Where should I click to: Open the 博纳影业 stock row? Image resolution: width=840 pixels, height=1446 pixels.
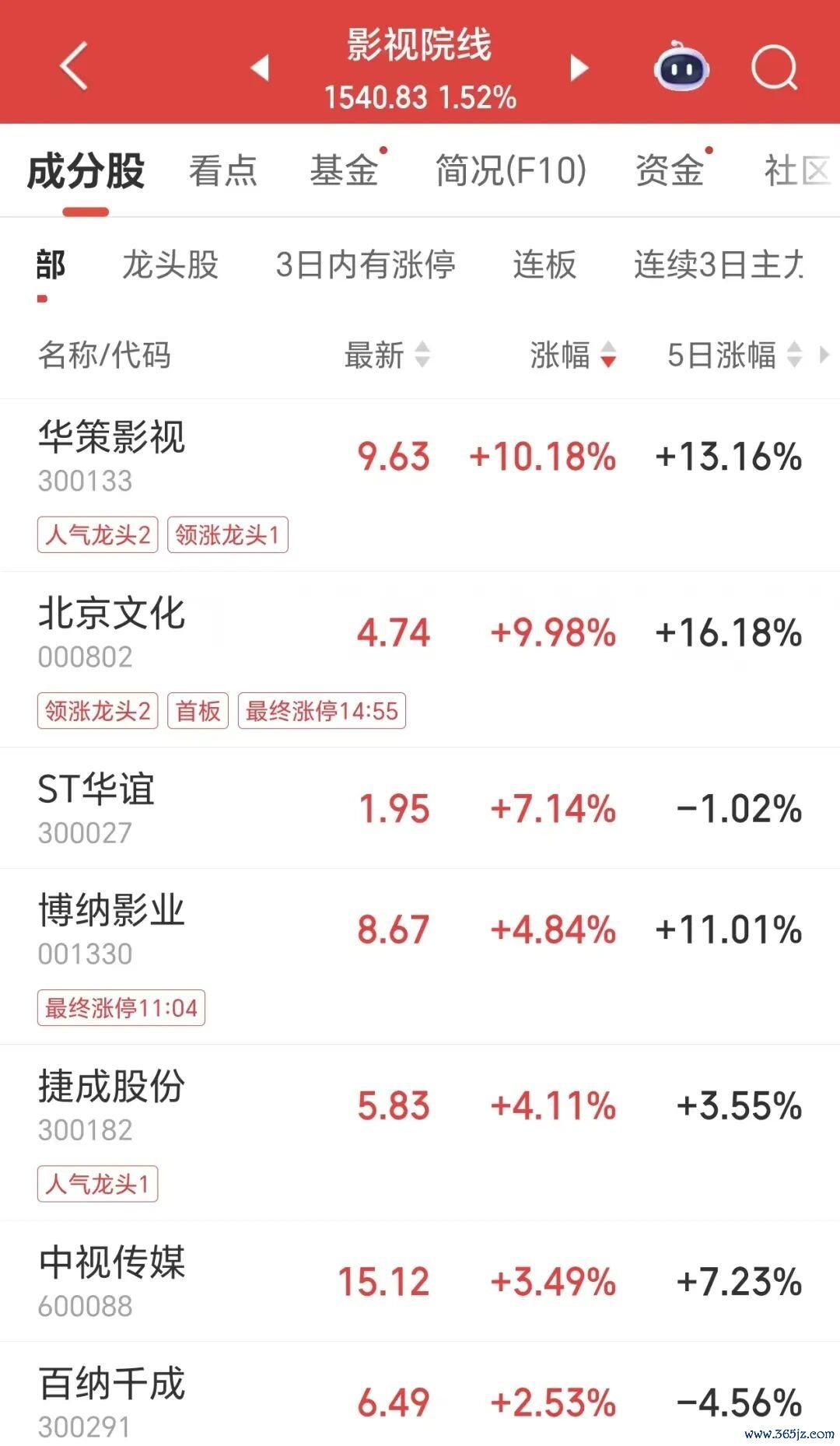[x=420, y=958]
